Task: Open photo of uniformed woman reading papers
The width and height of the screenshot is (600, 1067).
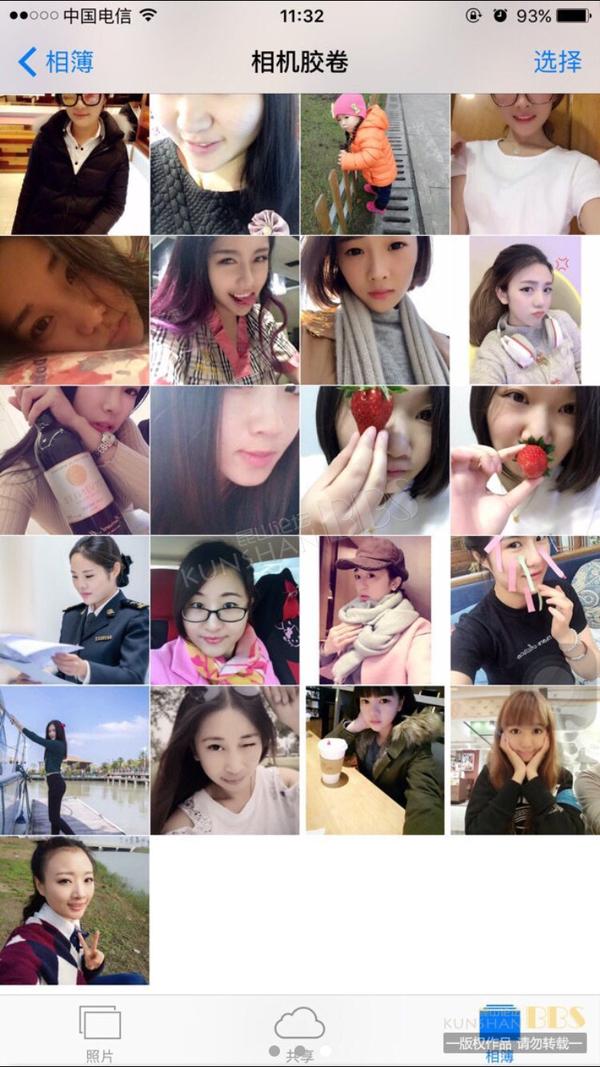Action: pos(74,610)
